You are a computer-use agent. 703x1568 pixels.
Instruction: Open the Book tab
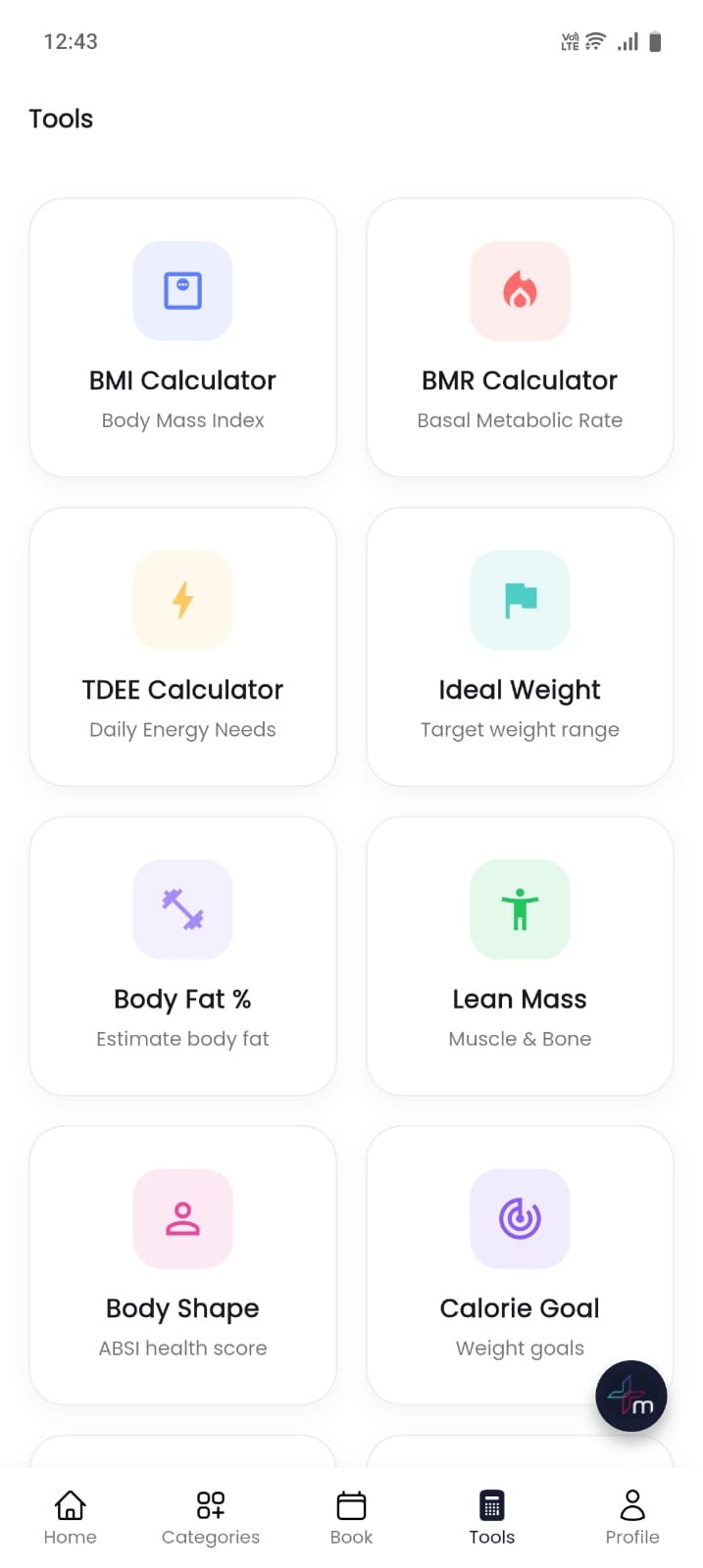(x=351, y=1517)
